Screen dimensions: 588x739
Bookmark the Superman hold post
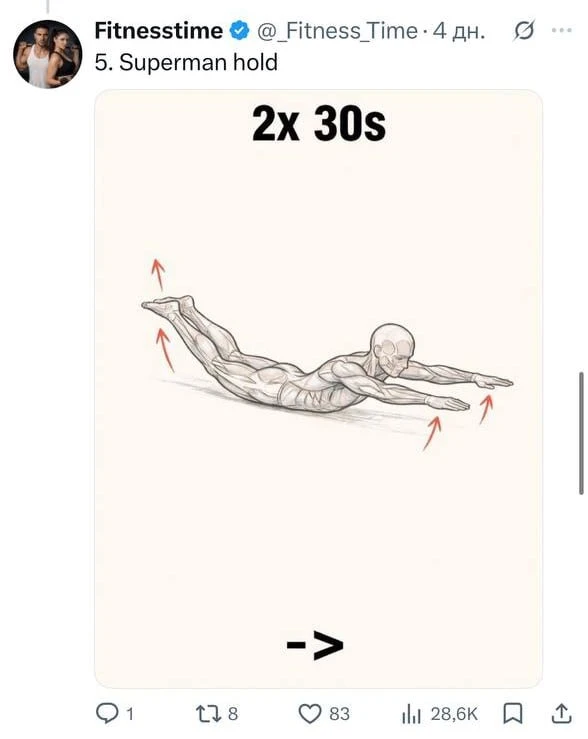(x=513, y=713)
